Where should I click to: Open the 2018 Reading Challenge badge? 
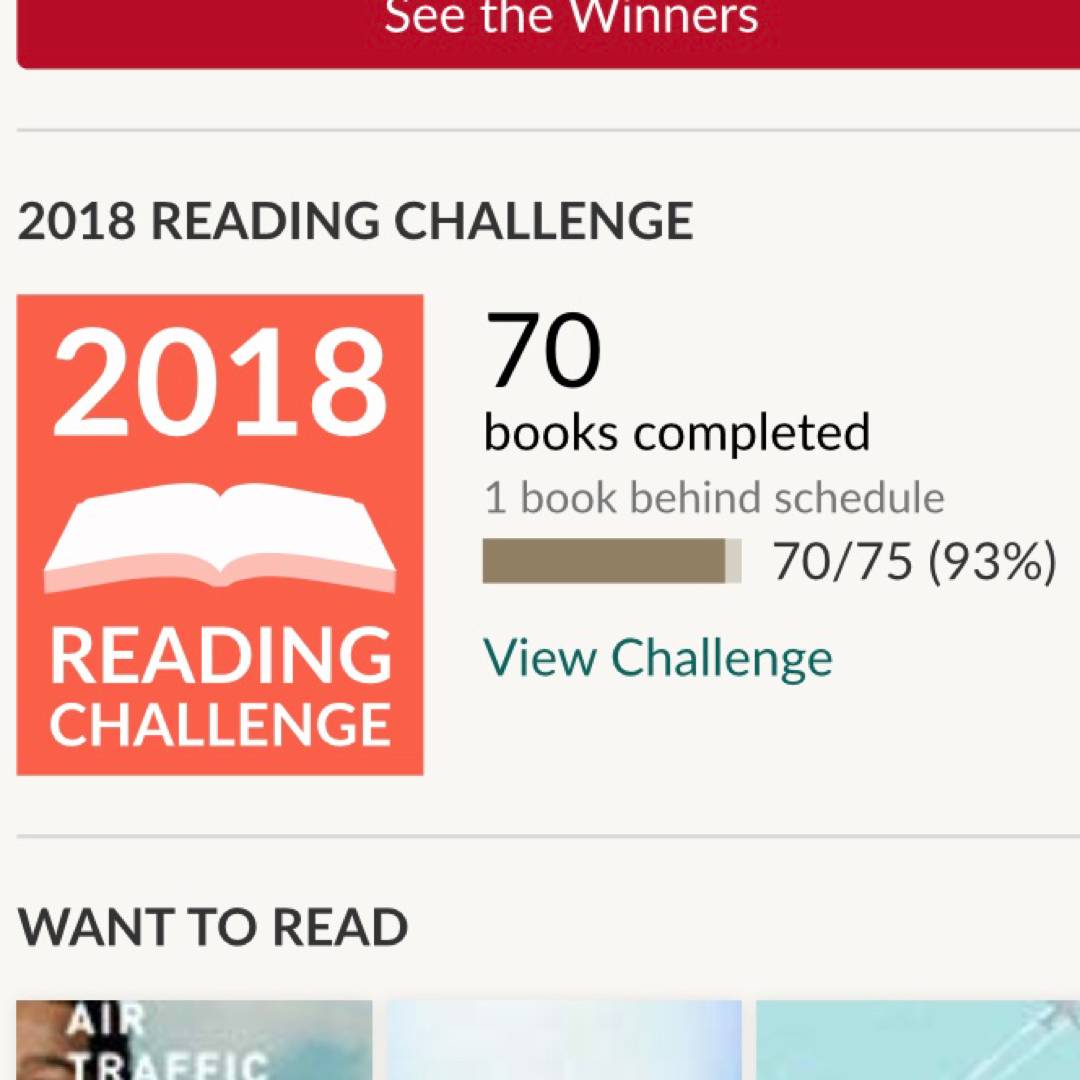[x=220, y=535]
